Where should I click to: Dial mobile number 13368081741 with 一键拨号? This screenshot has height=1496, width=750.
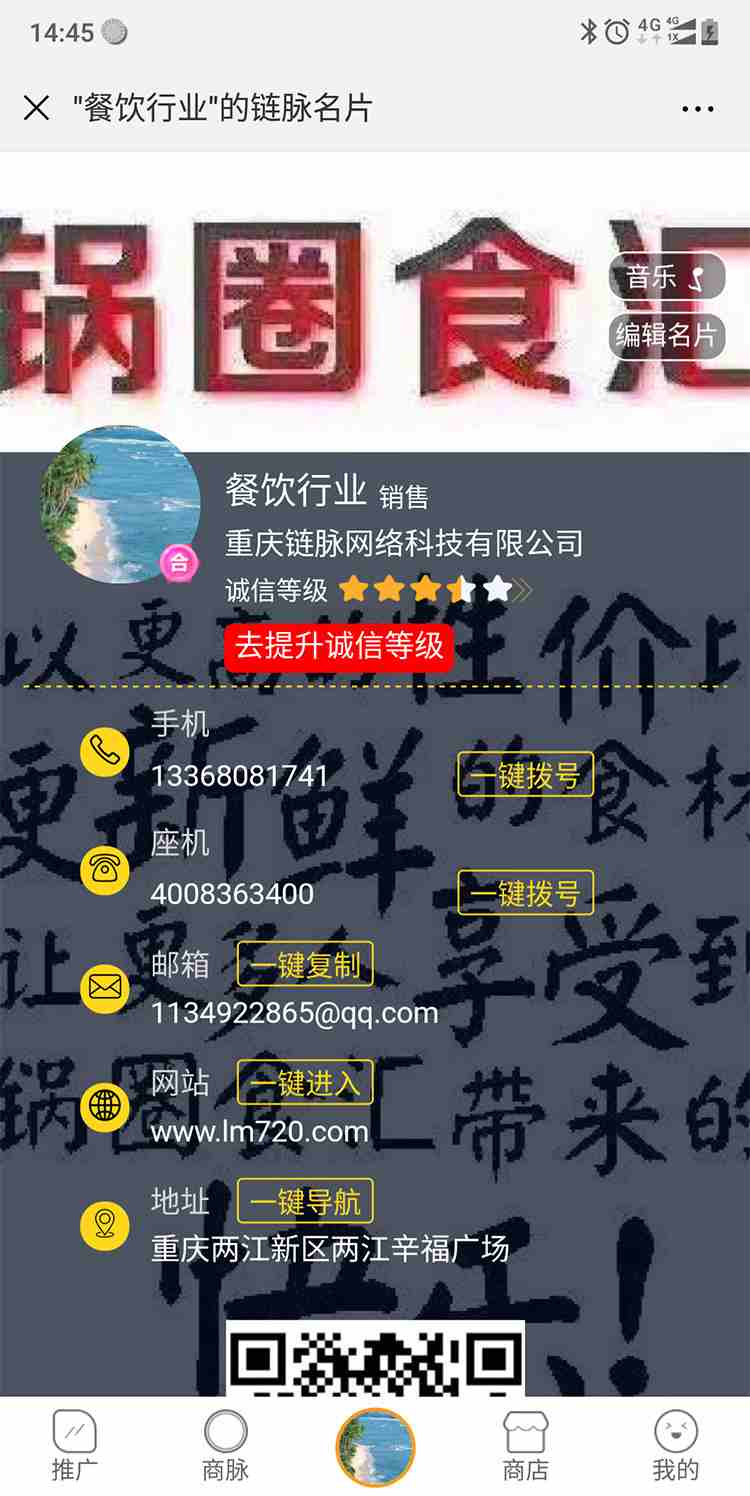tap(525, 775)
